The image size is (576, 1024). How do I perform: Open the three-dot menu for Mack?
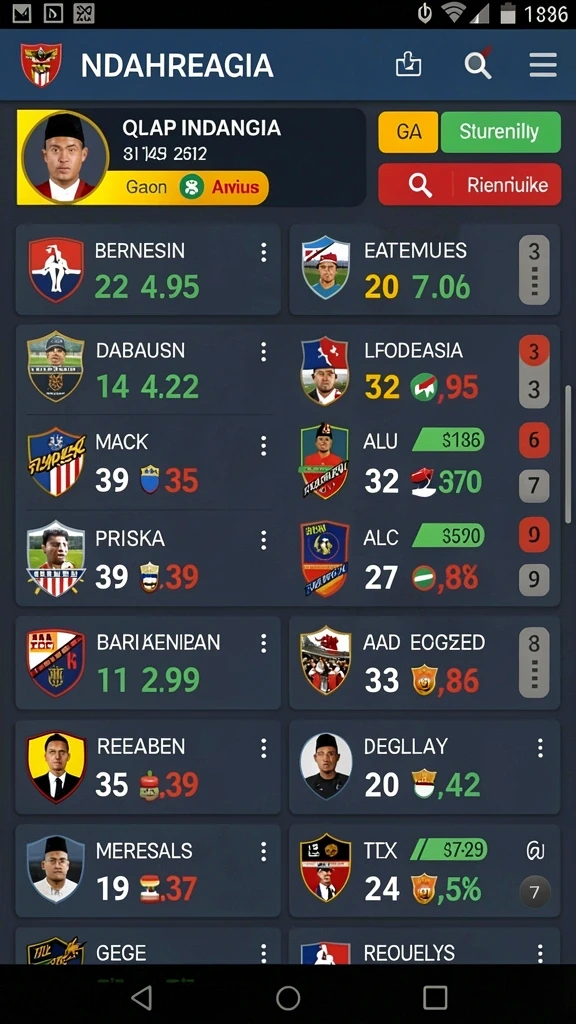[263, 446]
